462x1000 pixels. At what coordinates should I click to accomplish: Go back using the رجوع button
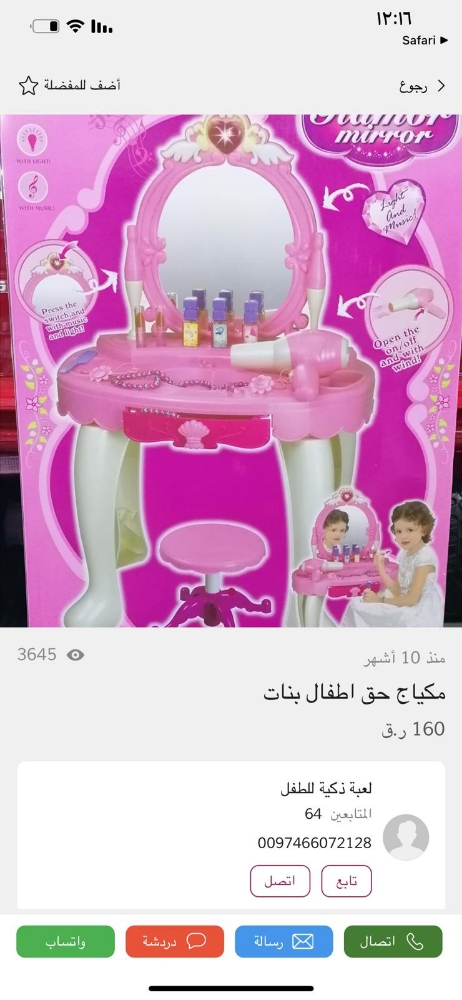(422, 86)
